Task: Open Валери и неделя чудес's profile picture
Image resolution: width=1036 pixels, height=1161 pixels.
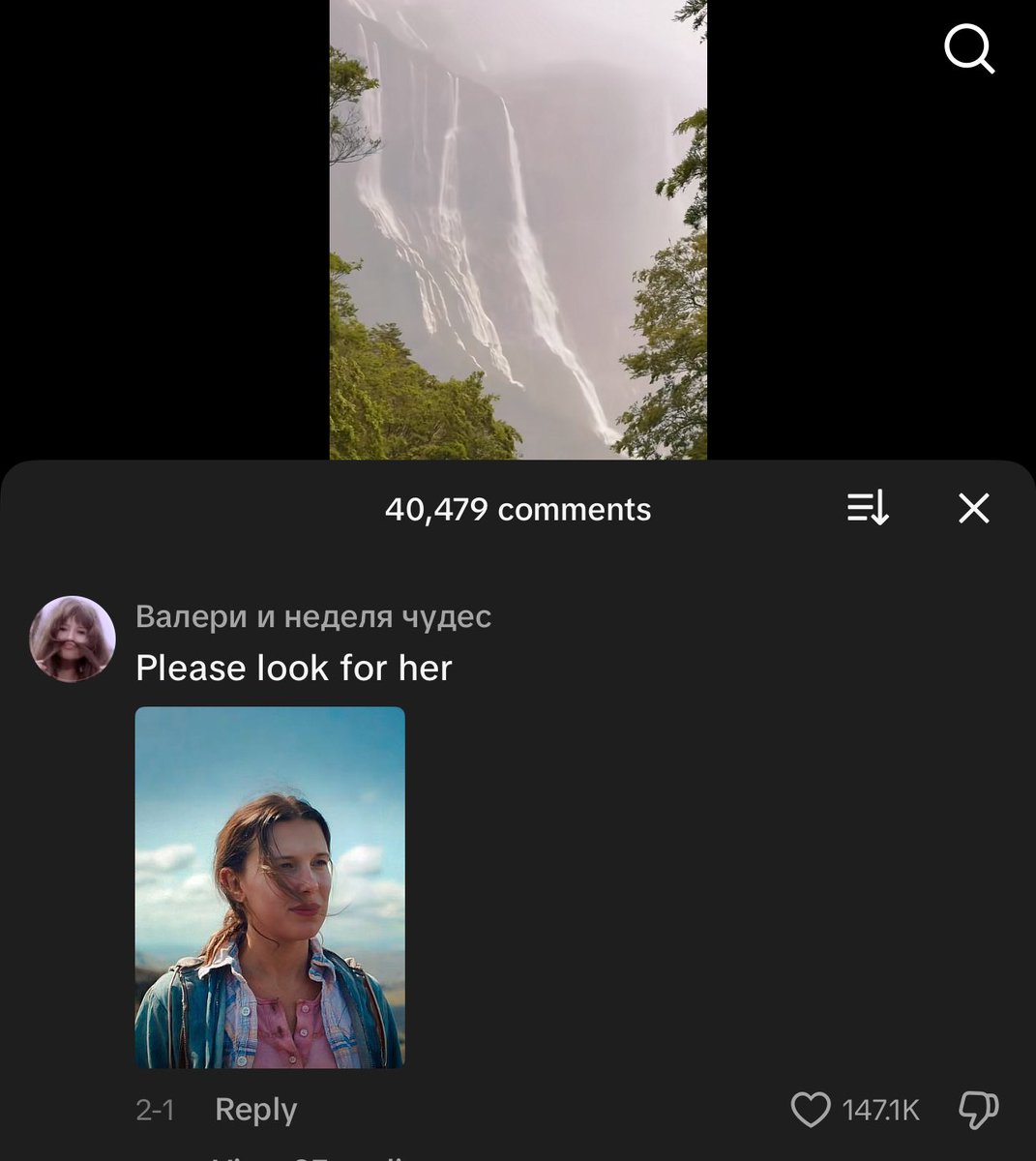Action: click(73, 639)
